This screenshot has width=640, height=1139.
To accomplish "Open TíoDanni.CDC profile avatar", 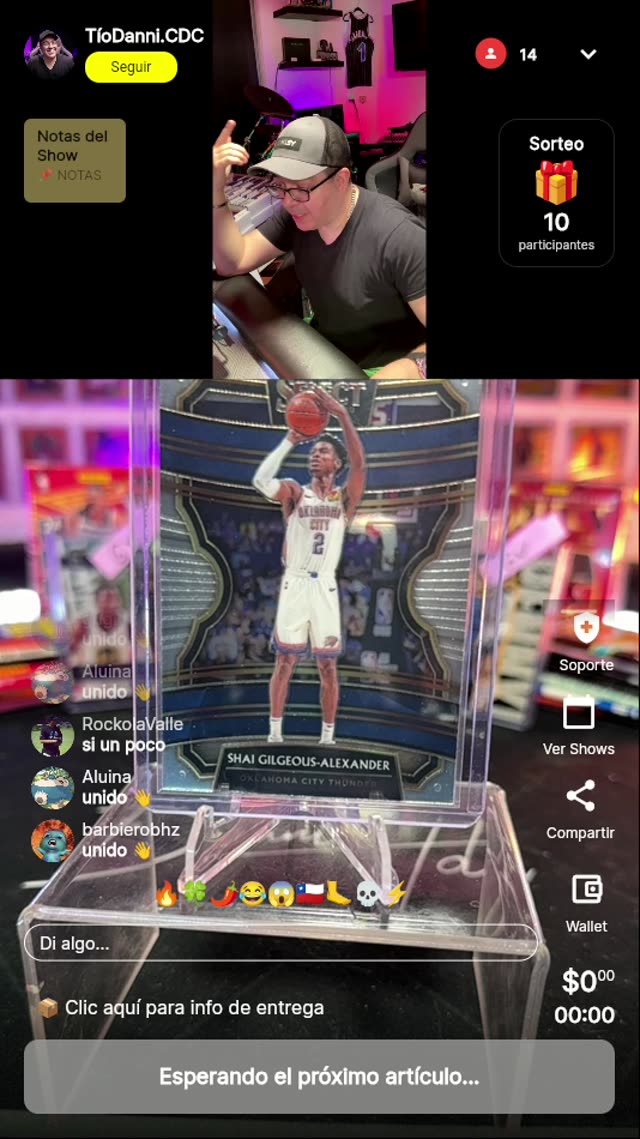I will (50, 54).
